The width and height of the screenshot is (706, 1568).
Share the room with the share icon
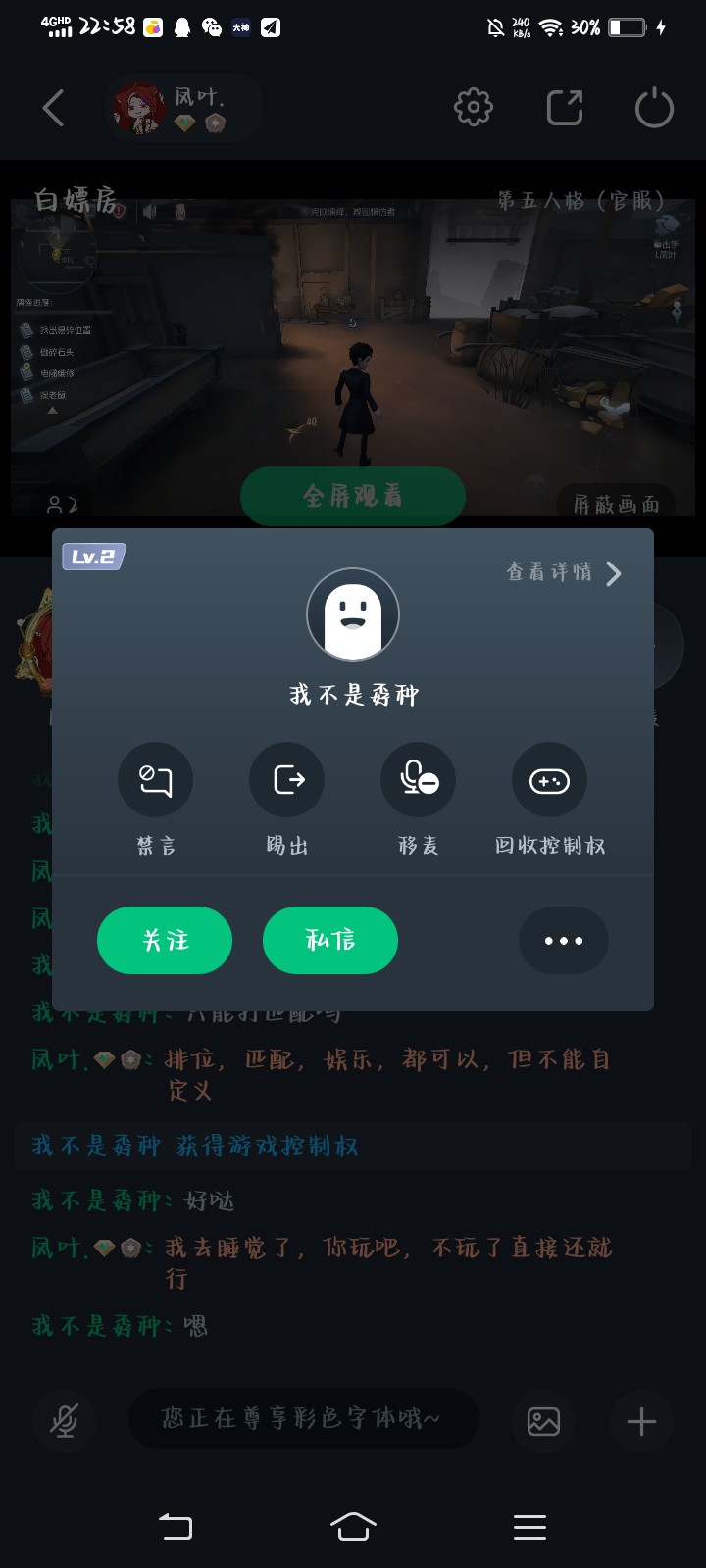click(564, 108)
